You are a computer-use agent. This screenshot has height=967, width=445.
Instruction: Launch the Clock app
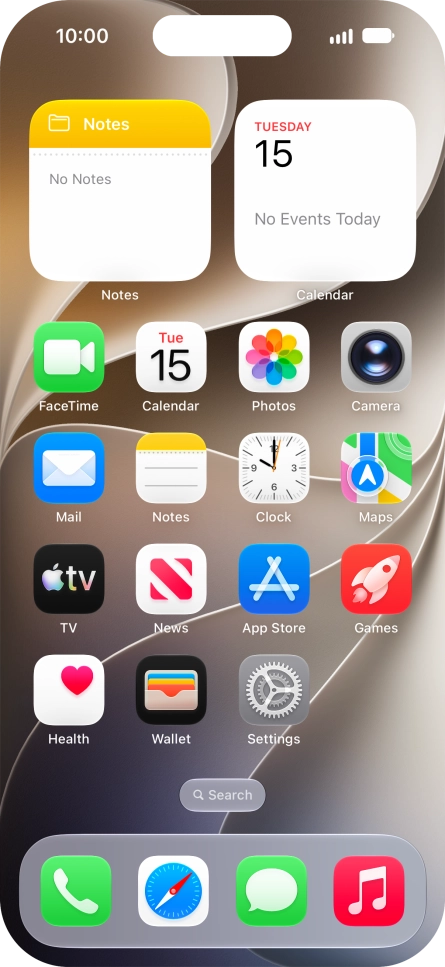pyautogui.click(x=274, y=468)
